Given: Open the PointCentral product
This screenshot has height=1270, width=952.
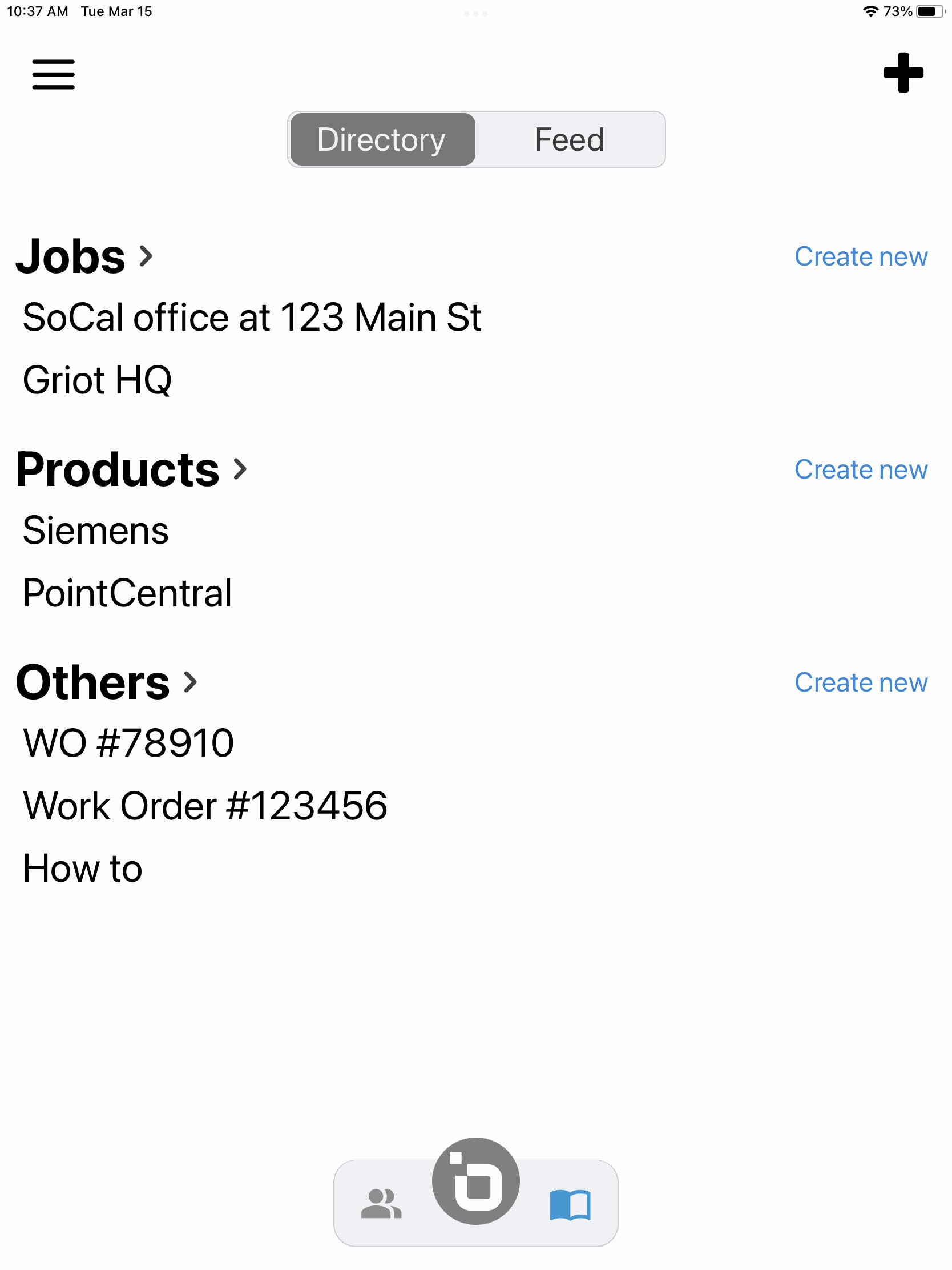Looking at the screenshot, I should point(127,593).
